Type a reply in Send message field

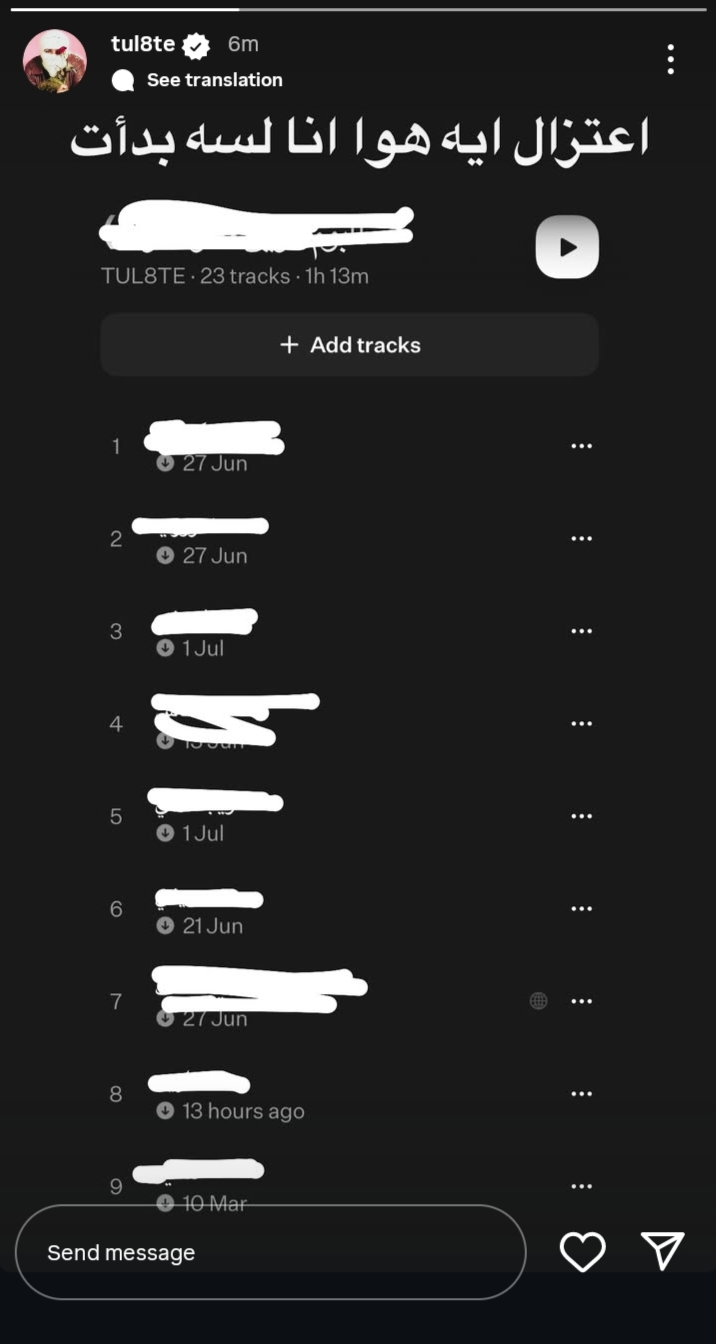coord(270,1252)
